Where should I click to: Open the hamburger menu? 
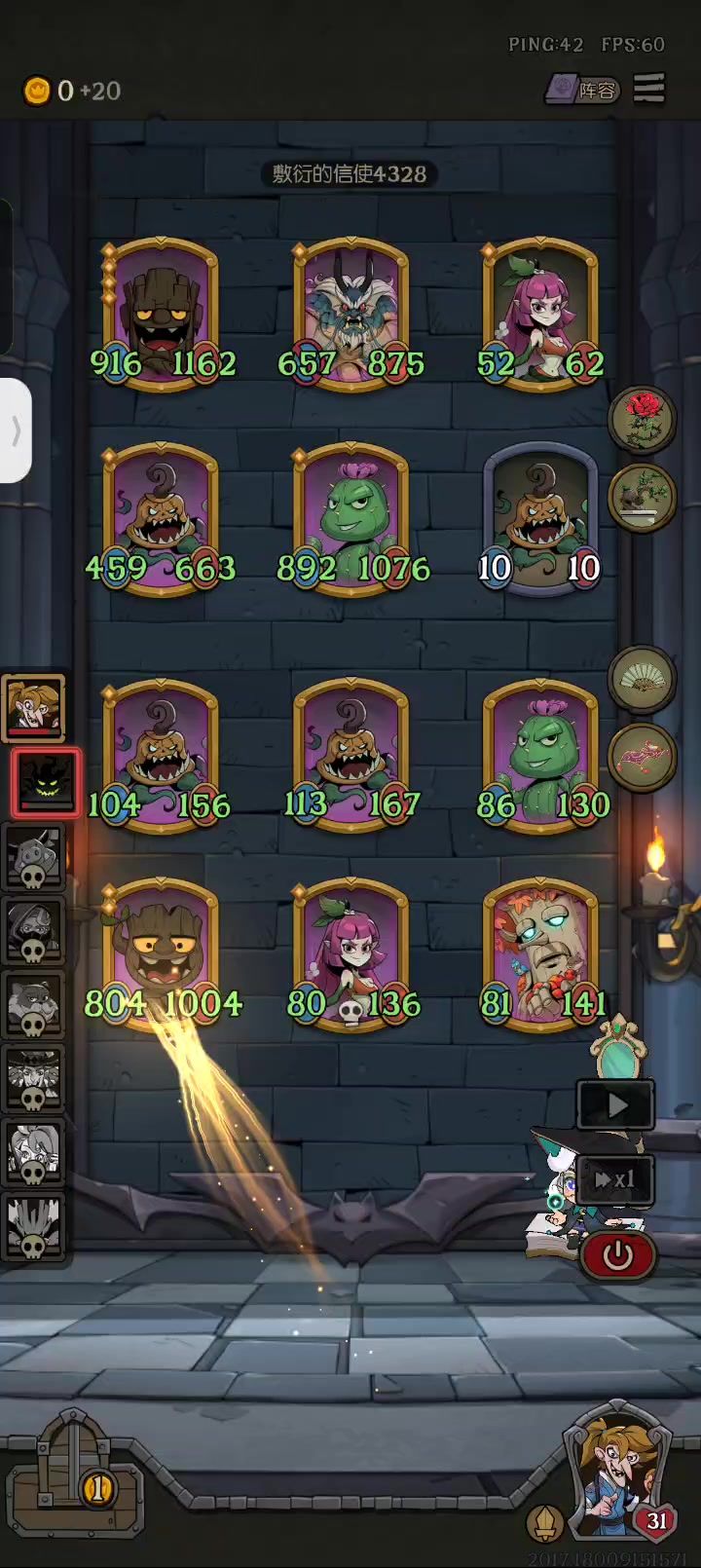pyautogui.click(x=649, y=89)
